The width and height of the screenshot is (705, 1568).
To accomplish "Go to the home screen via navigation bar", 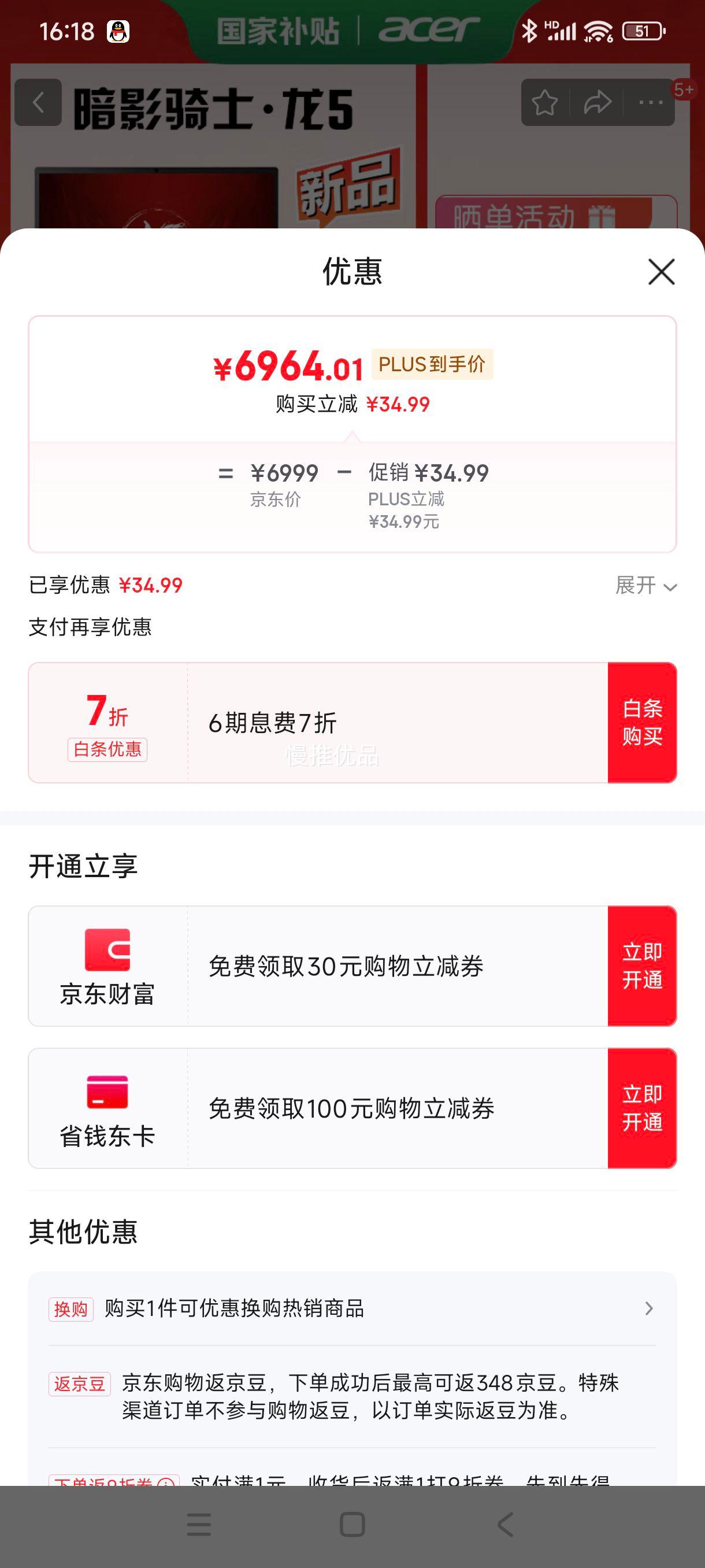I will click(352, 1525).
